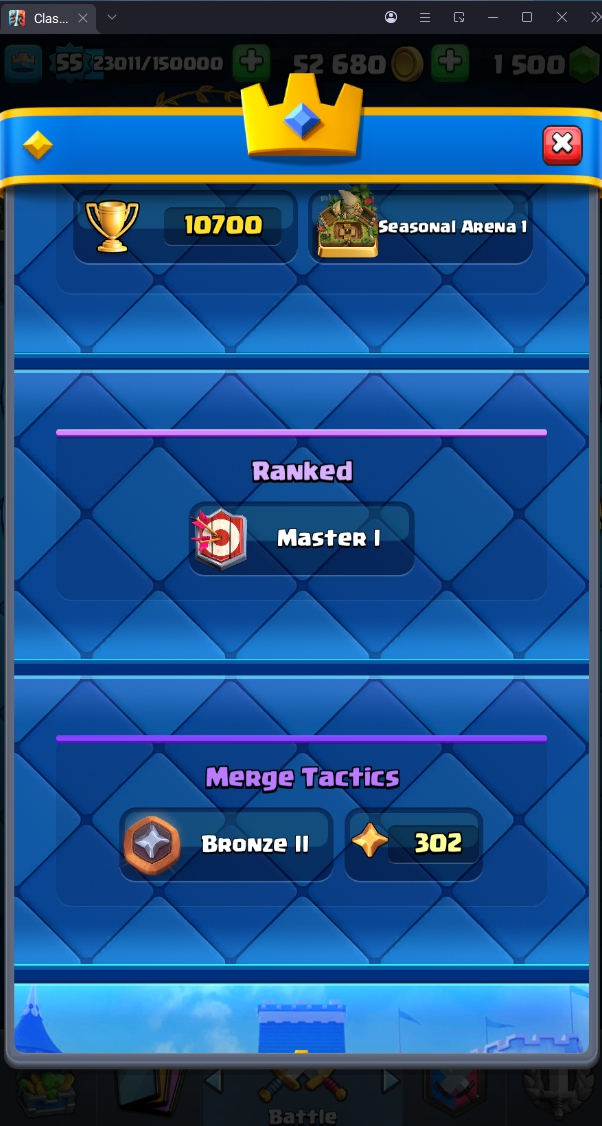Image resolution: width=602 pixels, height=1126 pixels.
Task: Open the emulator hamburger menu
Action: click(425, 18)
